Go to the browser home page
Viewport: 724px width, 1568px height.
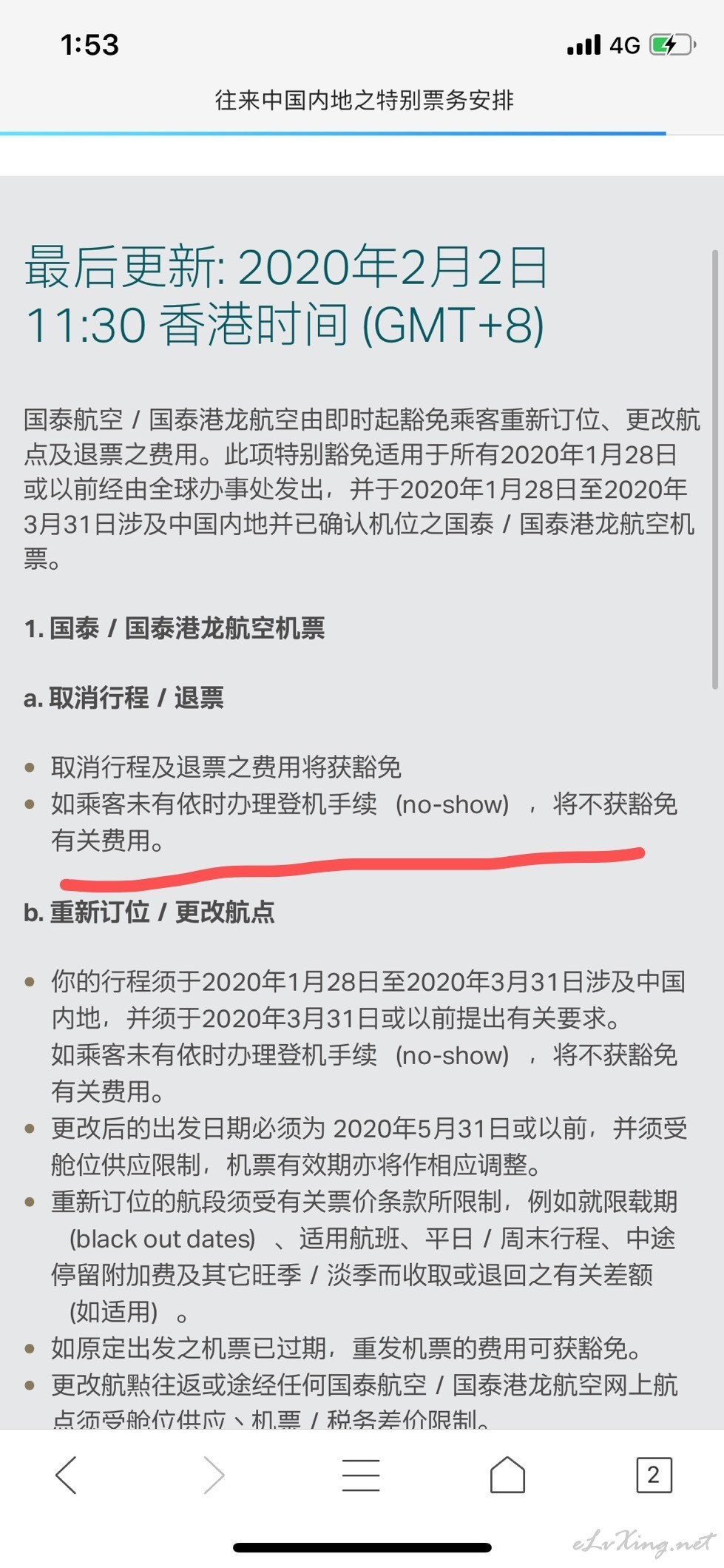coord(508,1474)
